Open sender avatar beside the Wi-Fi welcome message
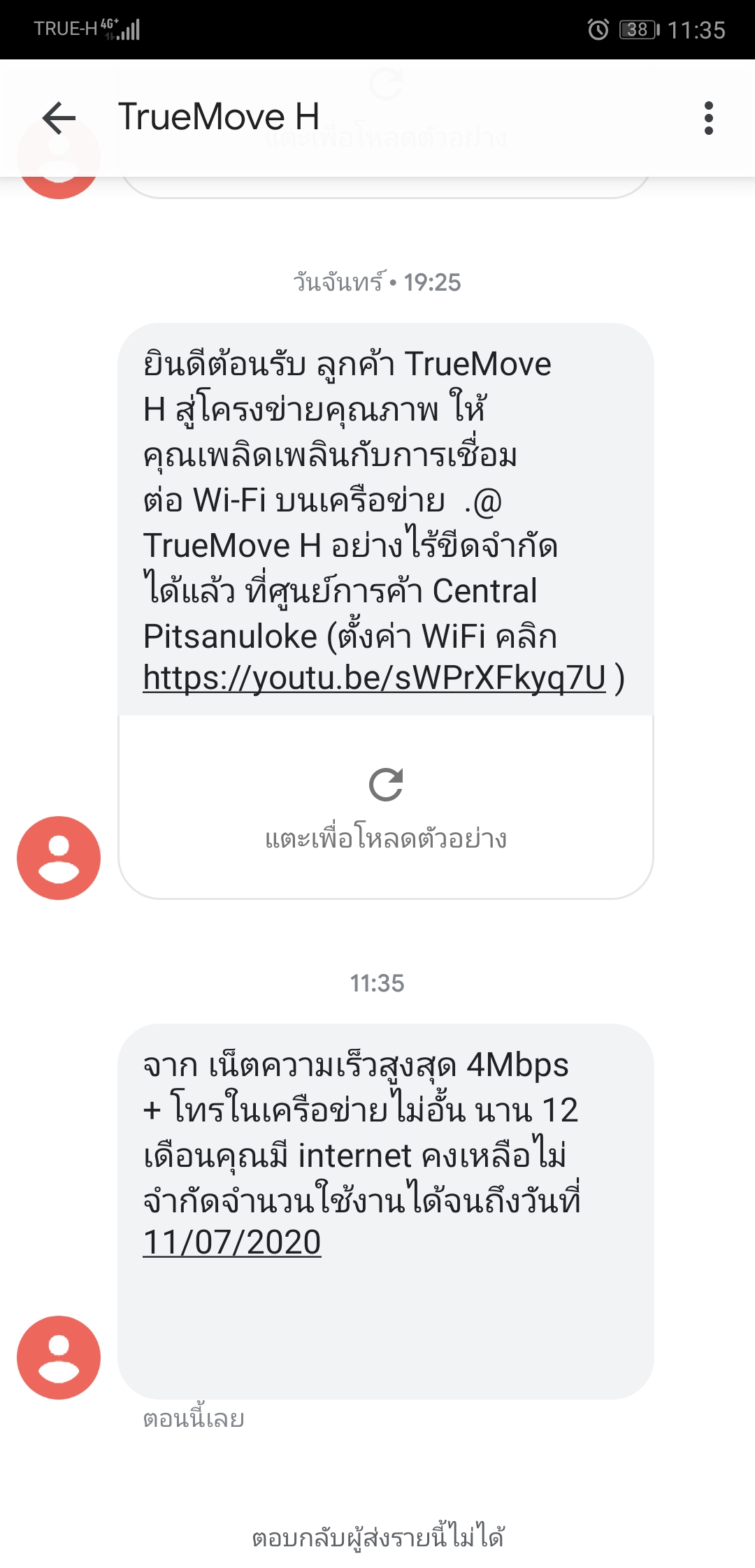755x1568 pixels. 59,857
